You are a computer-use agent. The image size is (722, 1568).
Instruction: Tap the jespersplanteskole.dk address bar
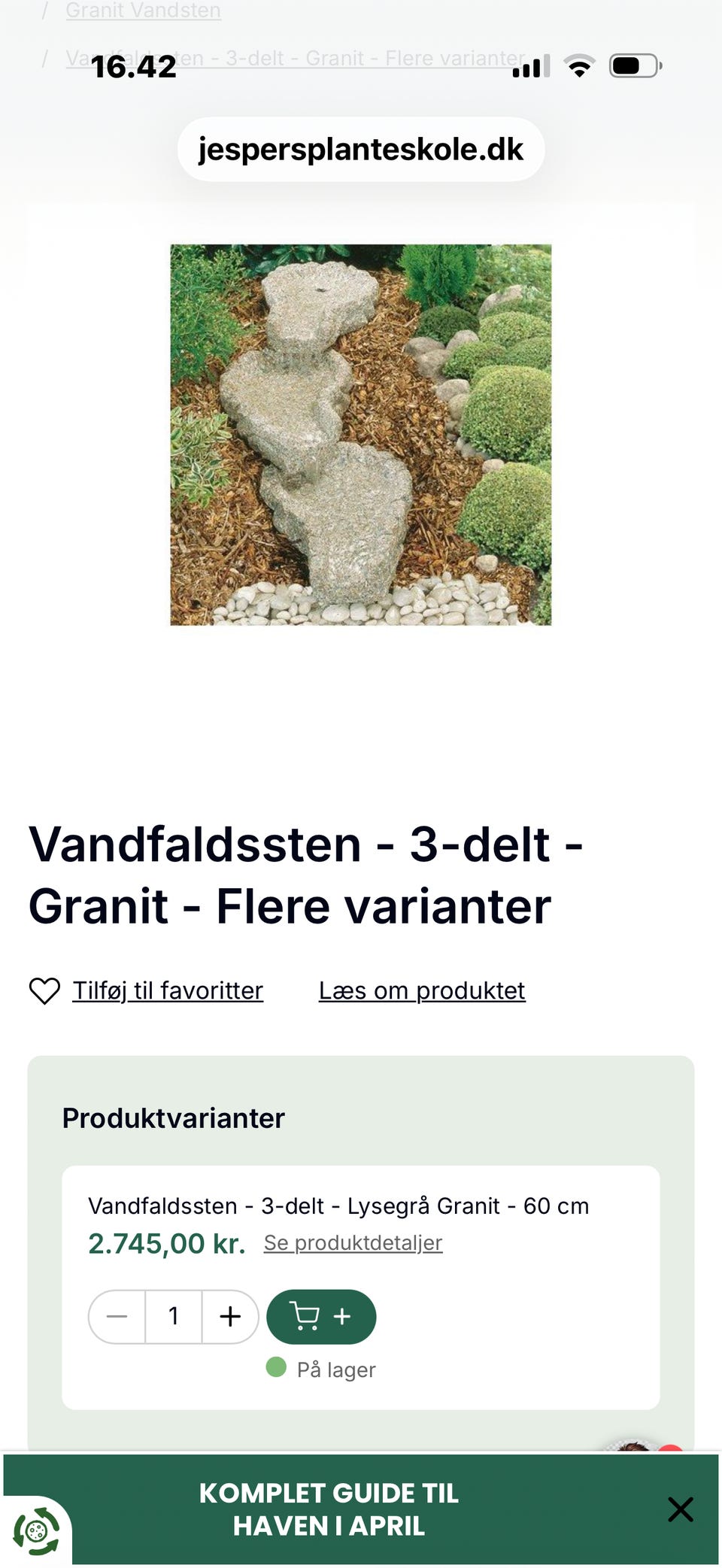coord(360,148)
